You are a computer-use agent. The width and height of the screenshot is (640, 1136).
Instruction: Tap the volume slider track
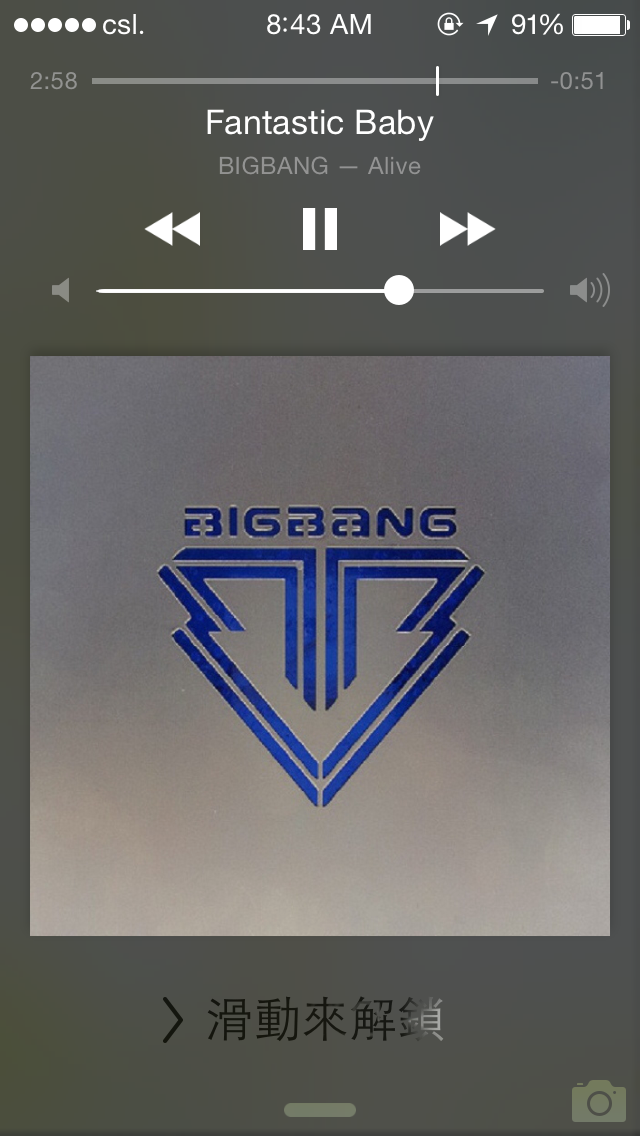pos(320,291)
